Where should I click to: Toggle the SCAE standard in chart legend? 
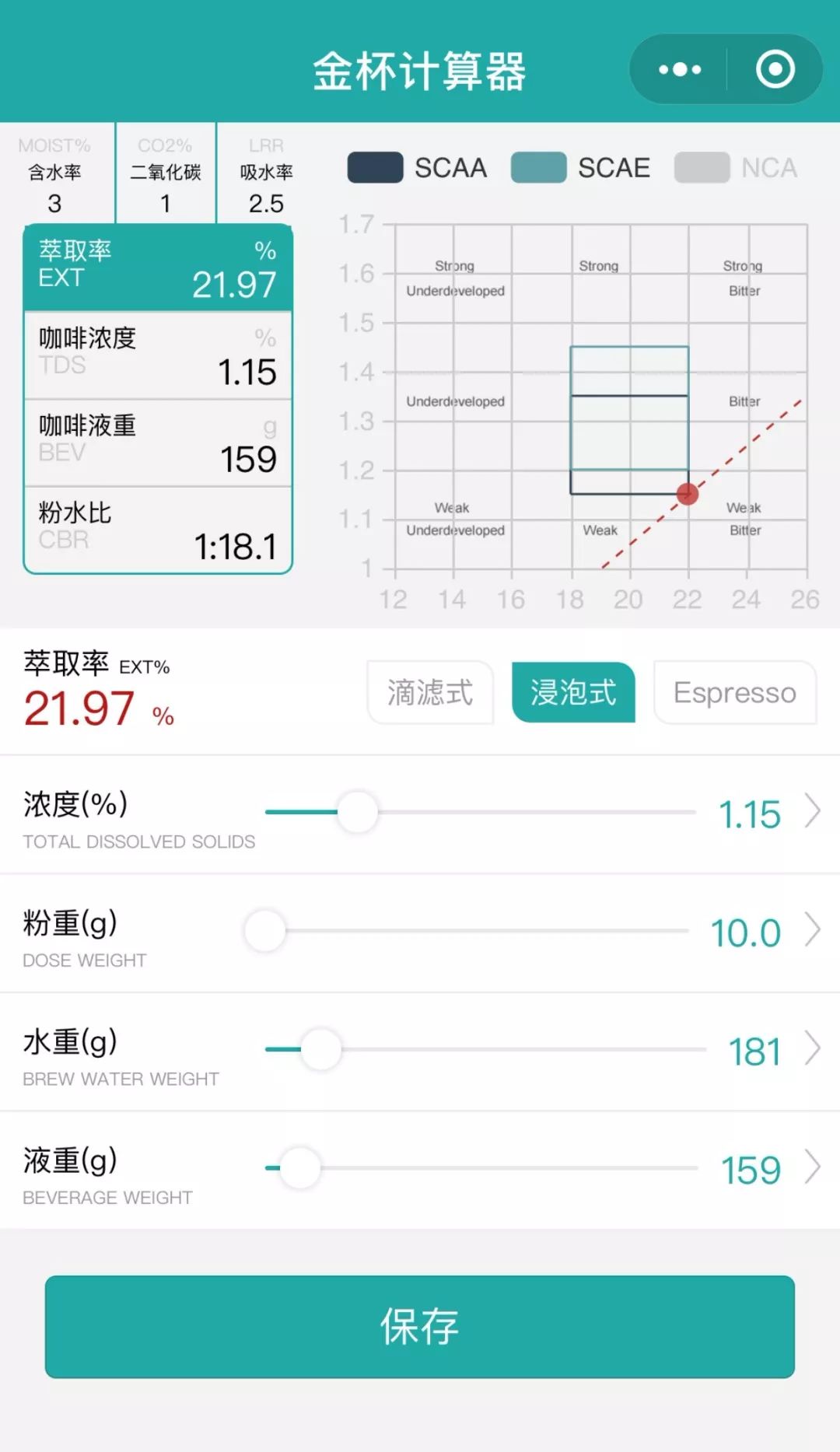[x=581, y=168]
